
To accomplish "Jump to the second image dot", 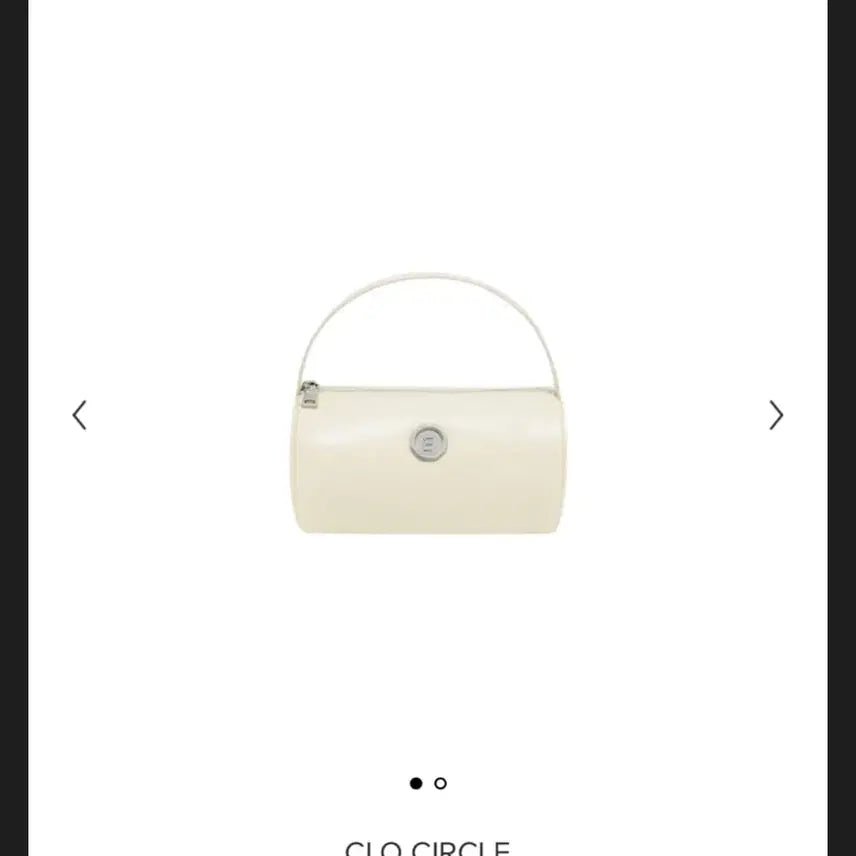I will point(440,783).
